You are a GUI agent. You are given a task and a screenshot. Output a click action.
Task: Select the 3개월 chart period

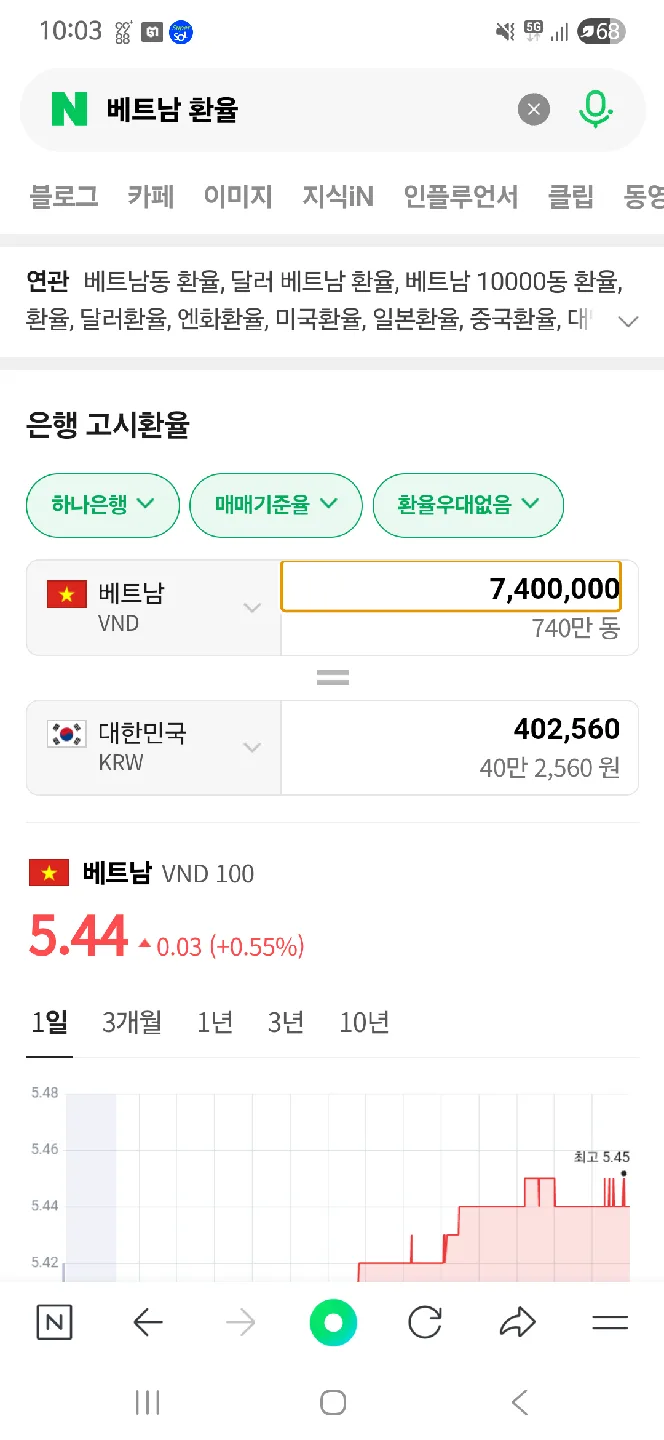click(131, 1022)
